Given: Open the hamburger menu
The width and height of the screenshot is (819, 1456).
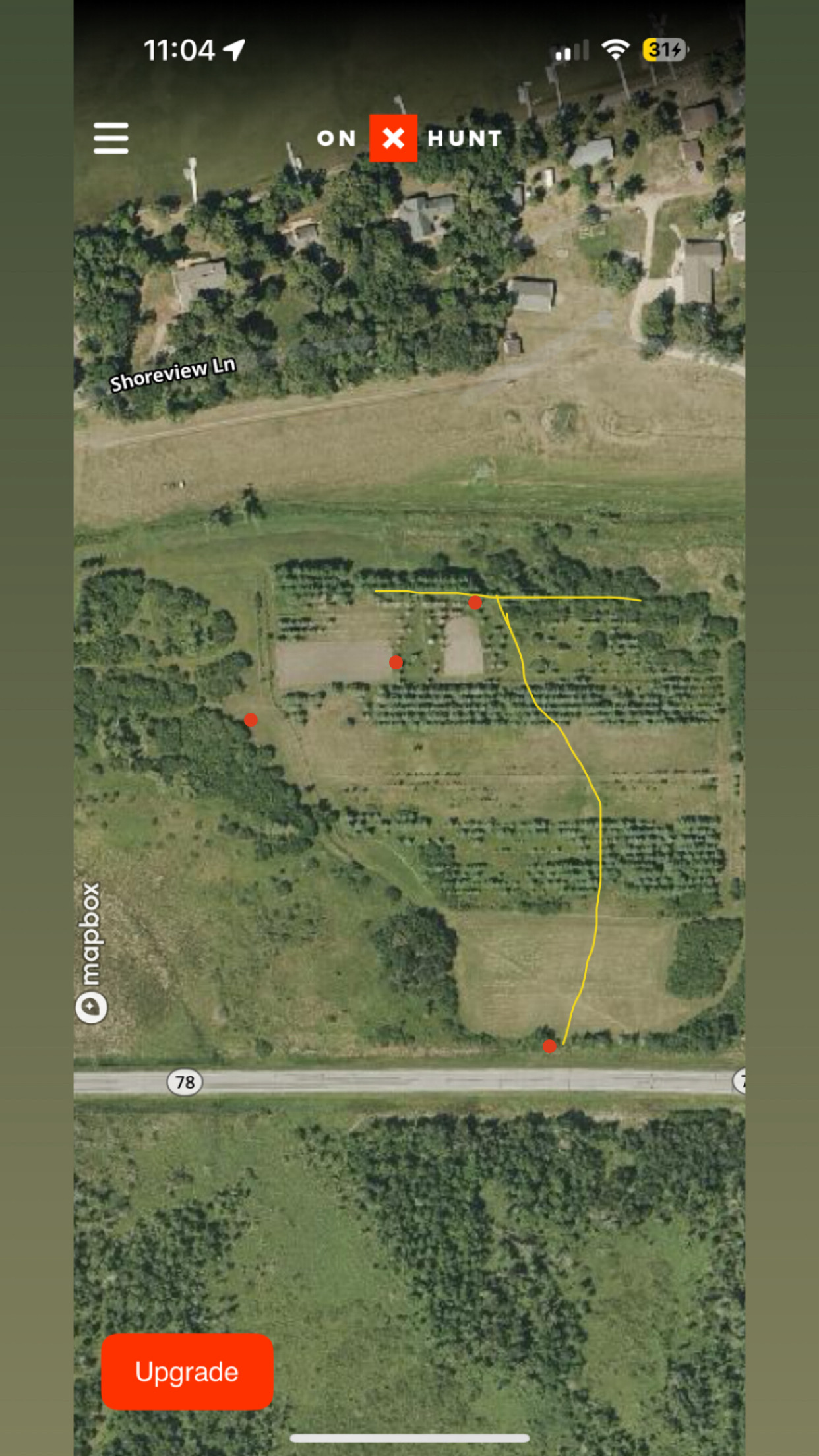Looking at the screenshot, I should click(x=111, y=138).
